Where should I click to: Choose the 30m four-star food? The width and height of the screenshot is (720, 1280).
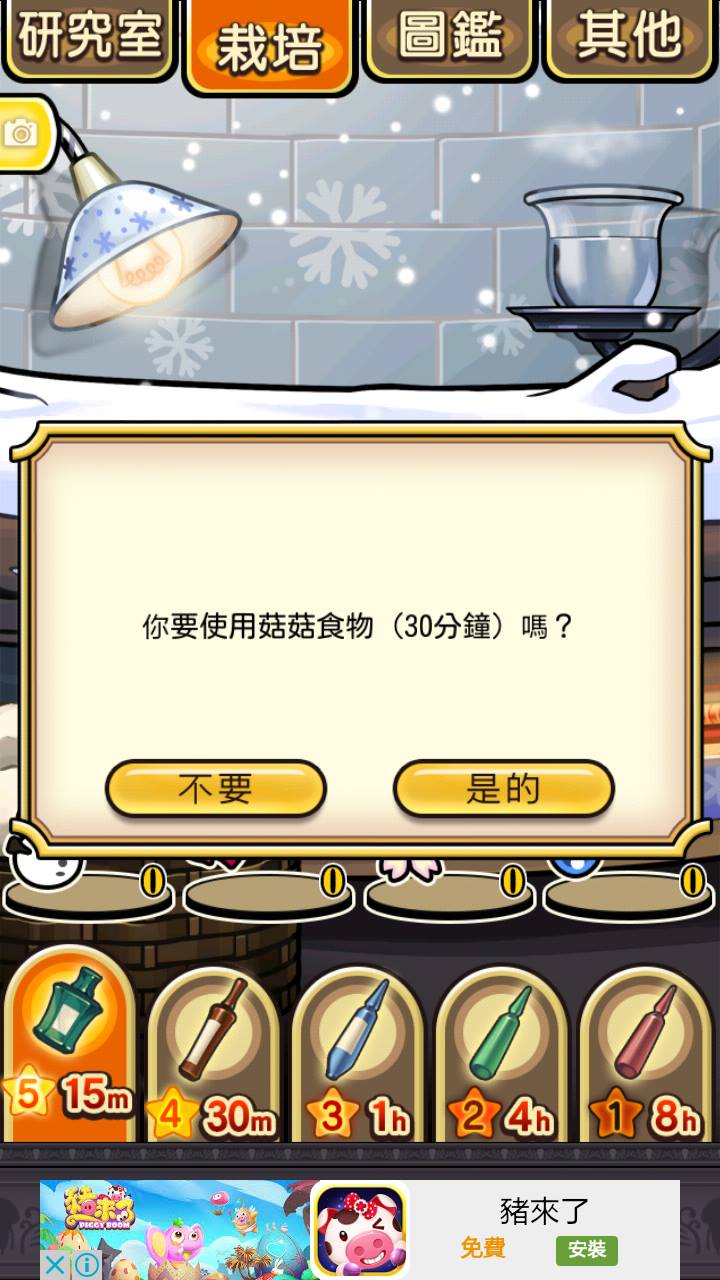pyautogui.click(x=214, y=1055)
